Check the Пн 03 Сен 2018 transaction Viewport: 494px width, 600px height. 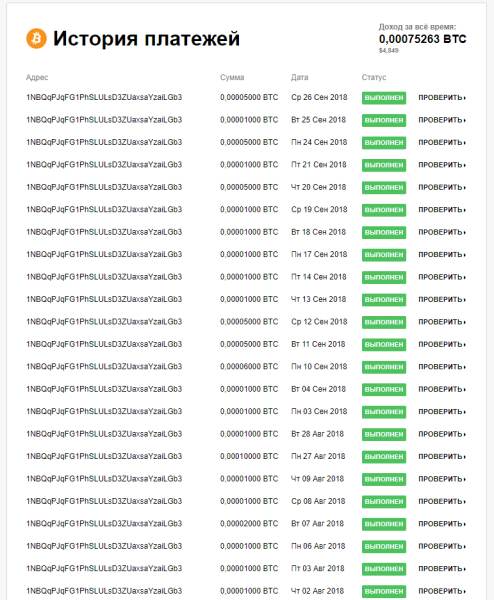click(x=442, y=412)
